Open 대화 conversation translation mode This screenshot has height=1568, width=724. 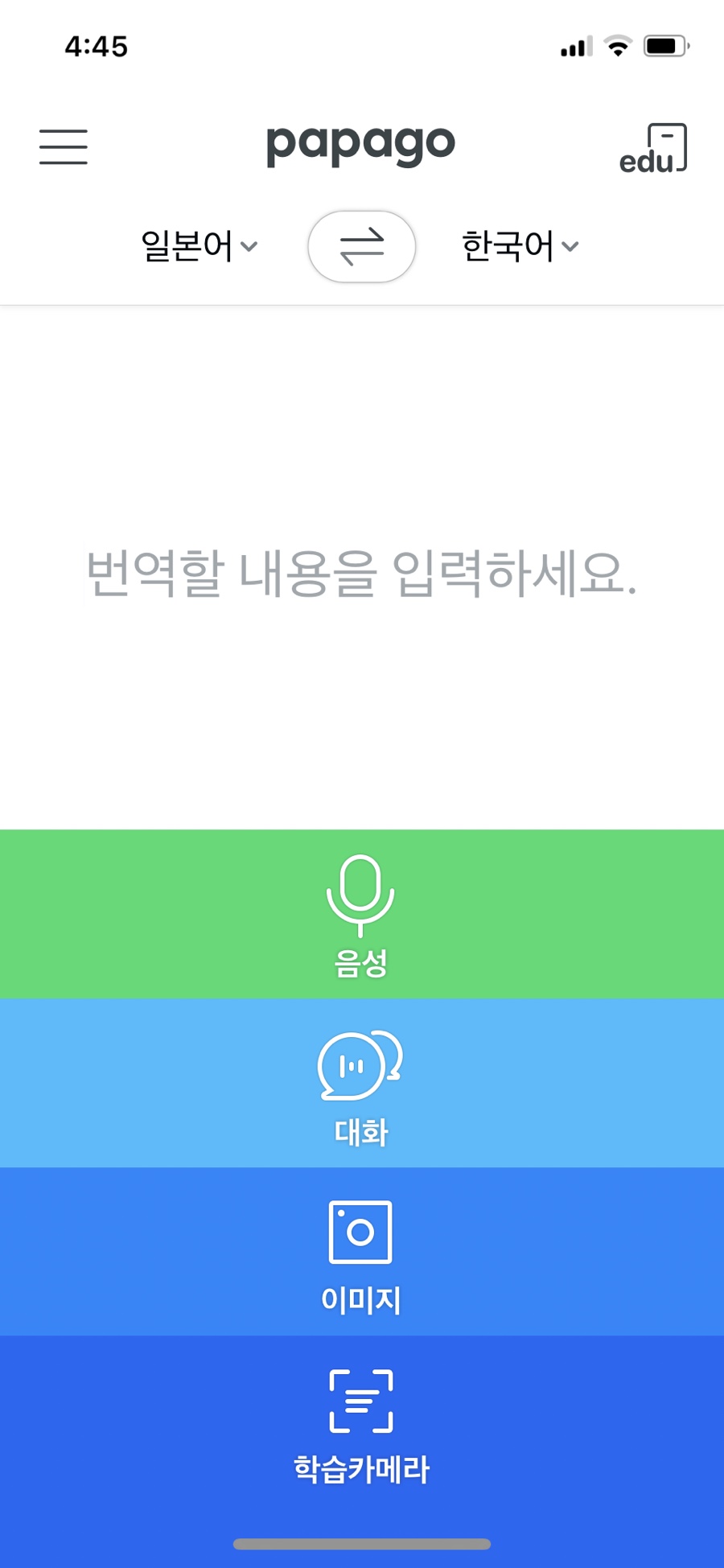click(361, 1084)
